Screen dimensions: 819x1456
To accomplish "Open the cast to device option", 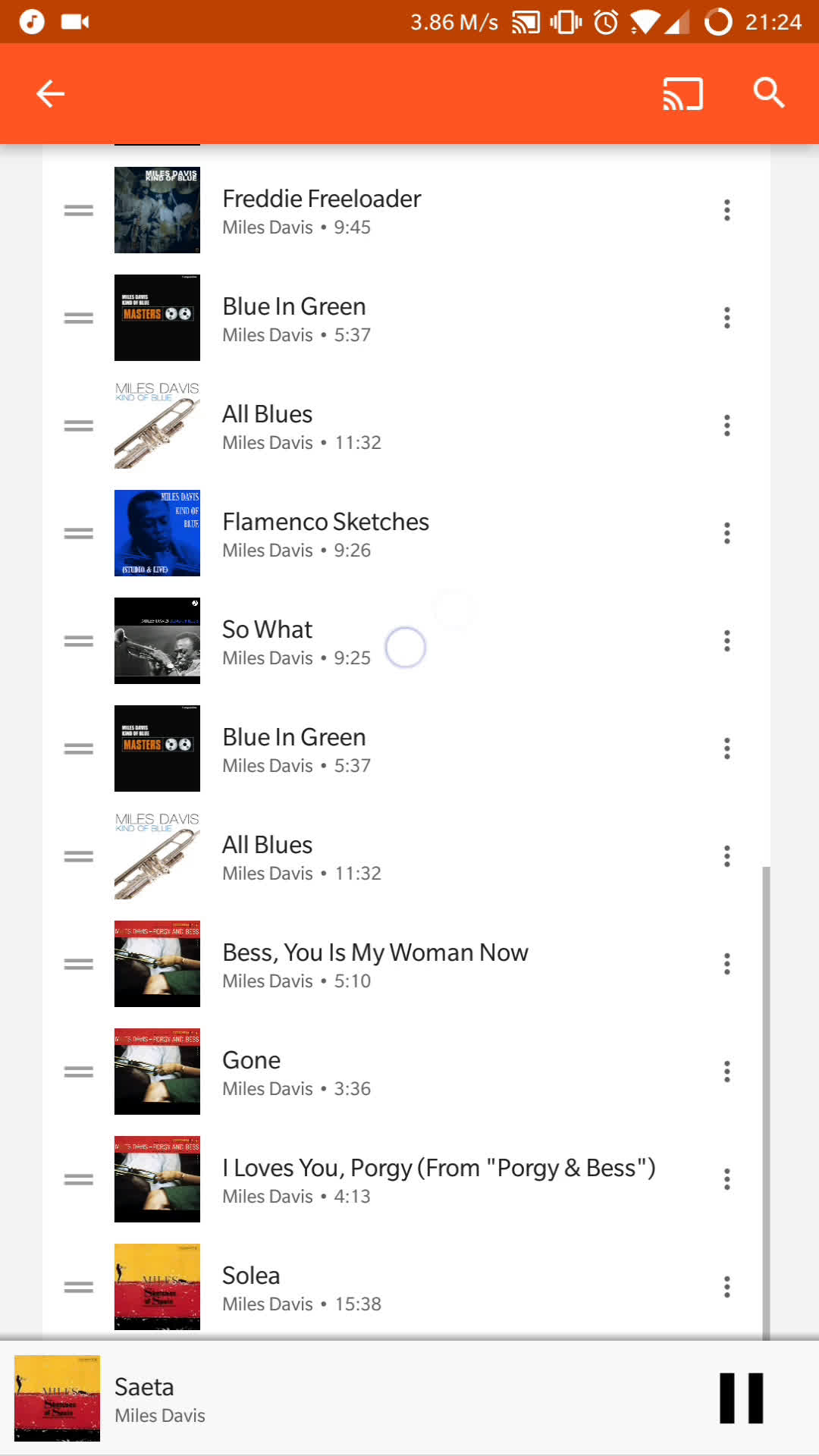I will click(682, 94).
